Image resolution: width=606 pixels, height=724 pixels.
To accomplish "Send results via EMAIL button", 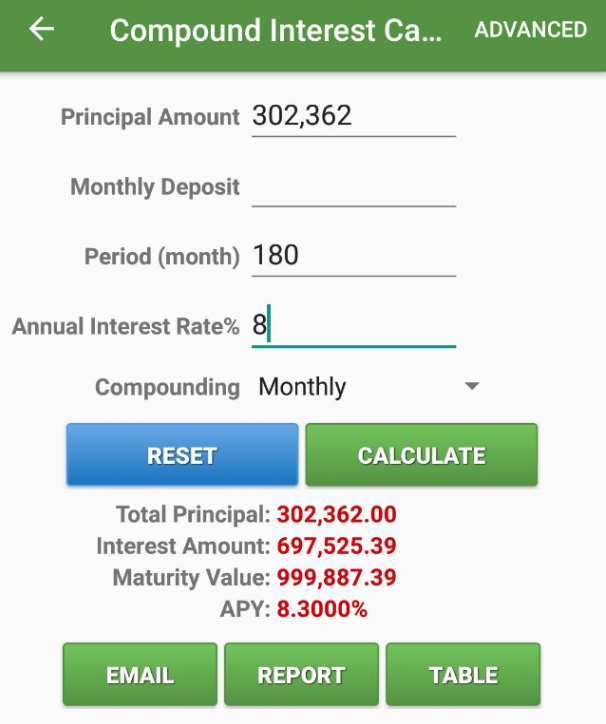I will pos(140,675).
